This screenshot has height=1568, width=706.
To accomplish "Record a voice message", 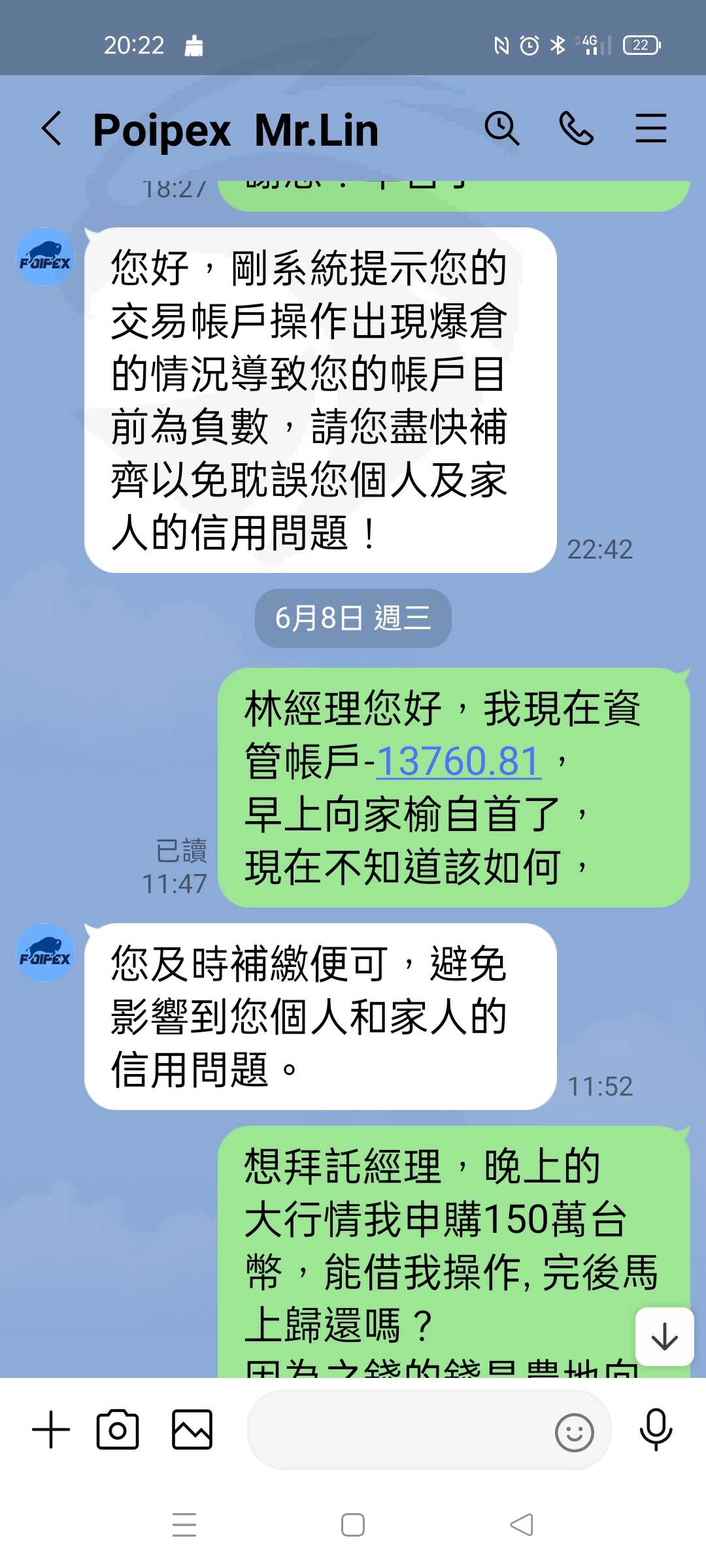I will coord(656,1429).
